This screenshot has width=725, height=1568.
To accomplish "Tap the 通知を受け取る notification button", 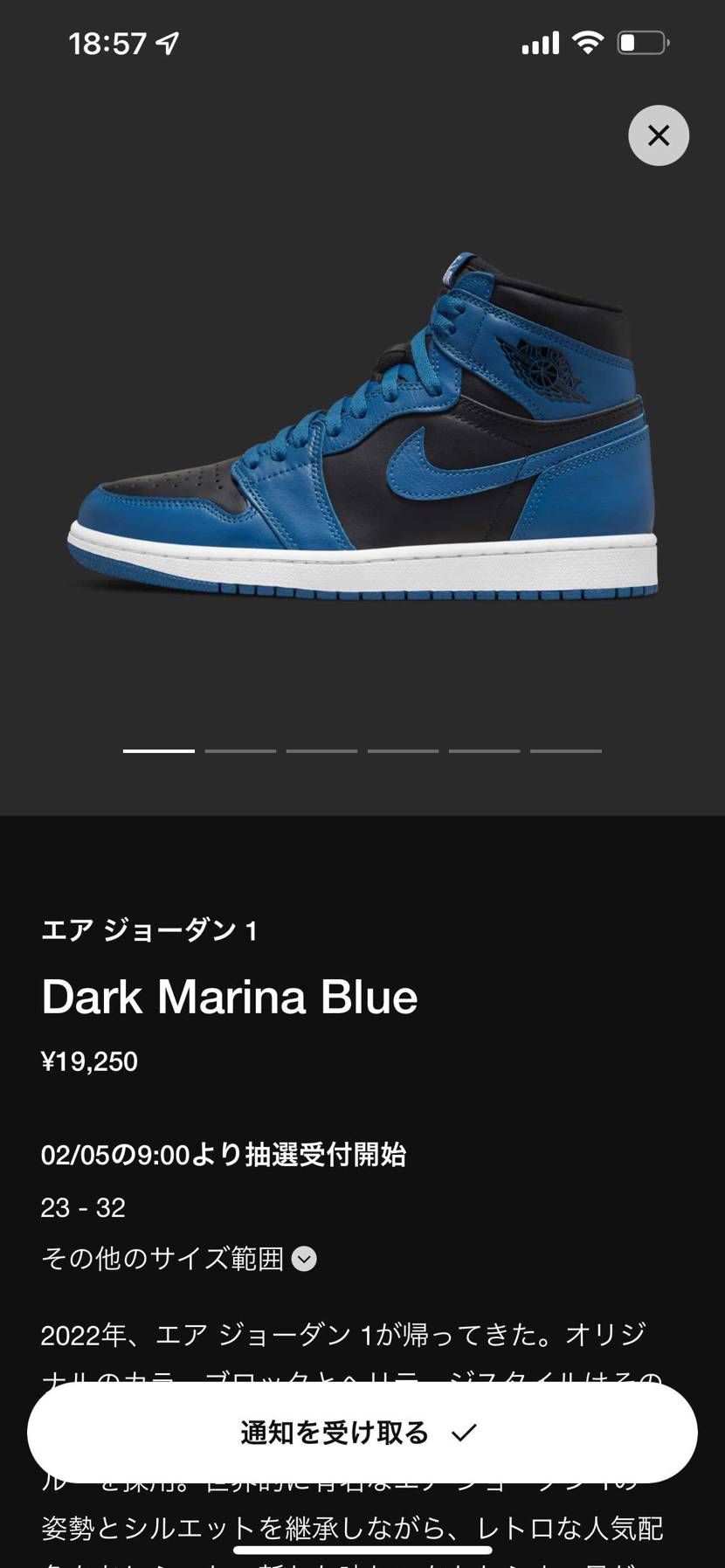I will [362, 1431].
